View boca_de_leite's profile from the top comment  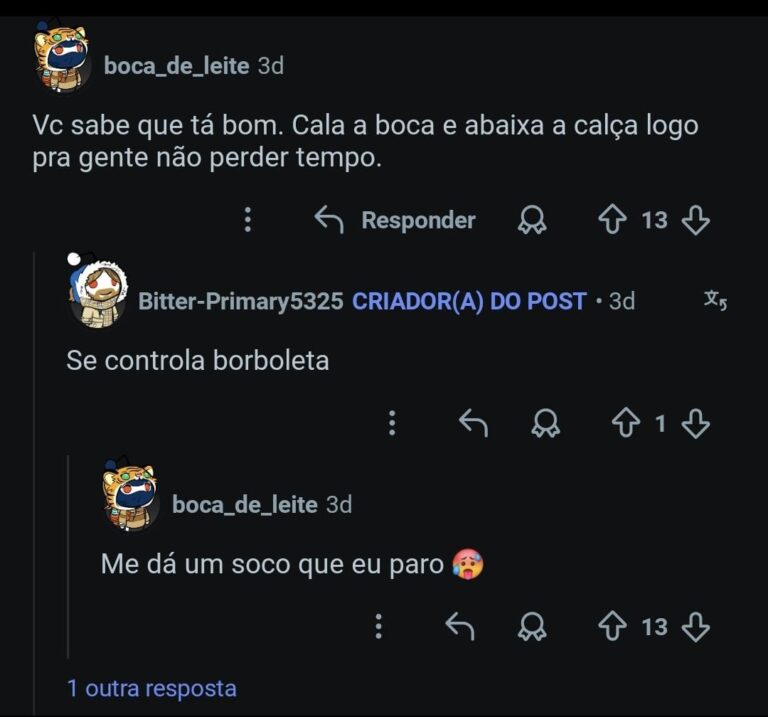[x=176, y=66]
